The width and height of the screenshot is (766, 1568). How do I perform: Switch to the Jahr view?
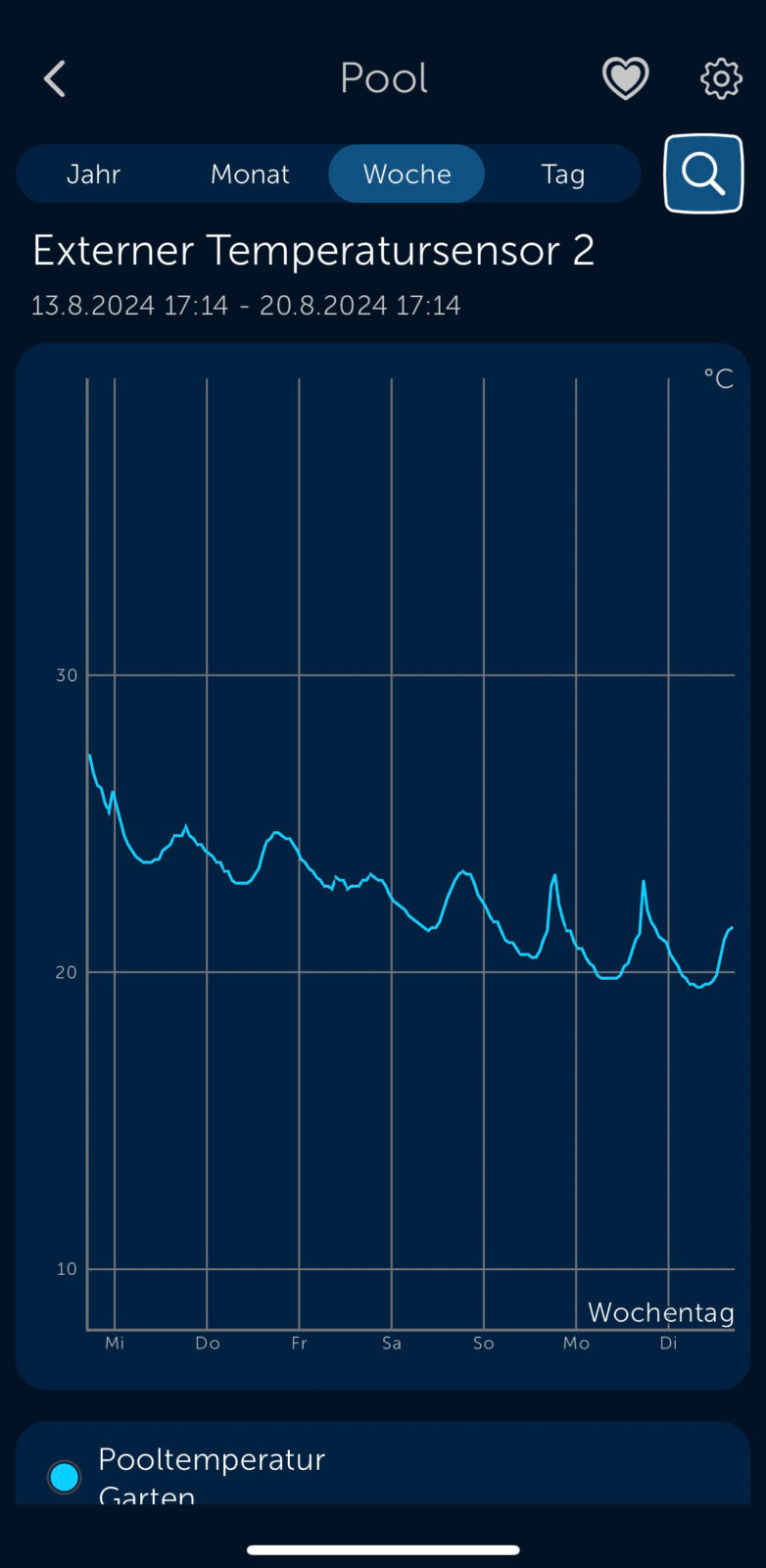(x=94, y=174)
